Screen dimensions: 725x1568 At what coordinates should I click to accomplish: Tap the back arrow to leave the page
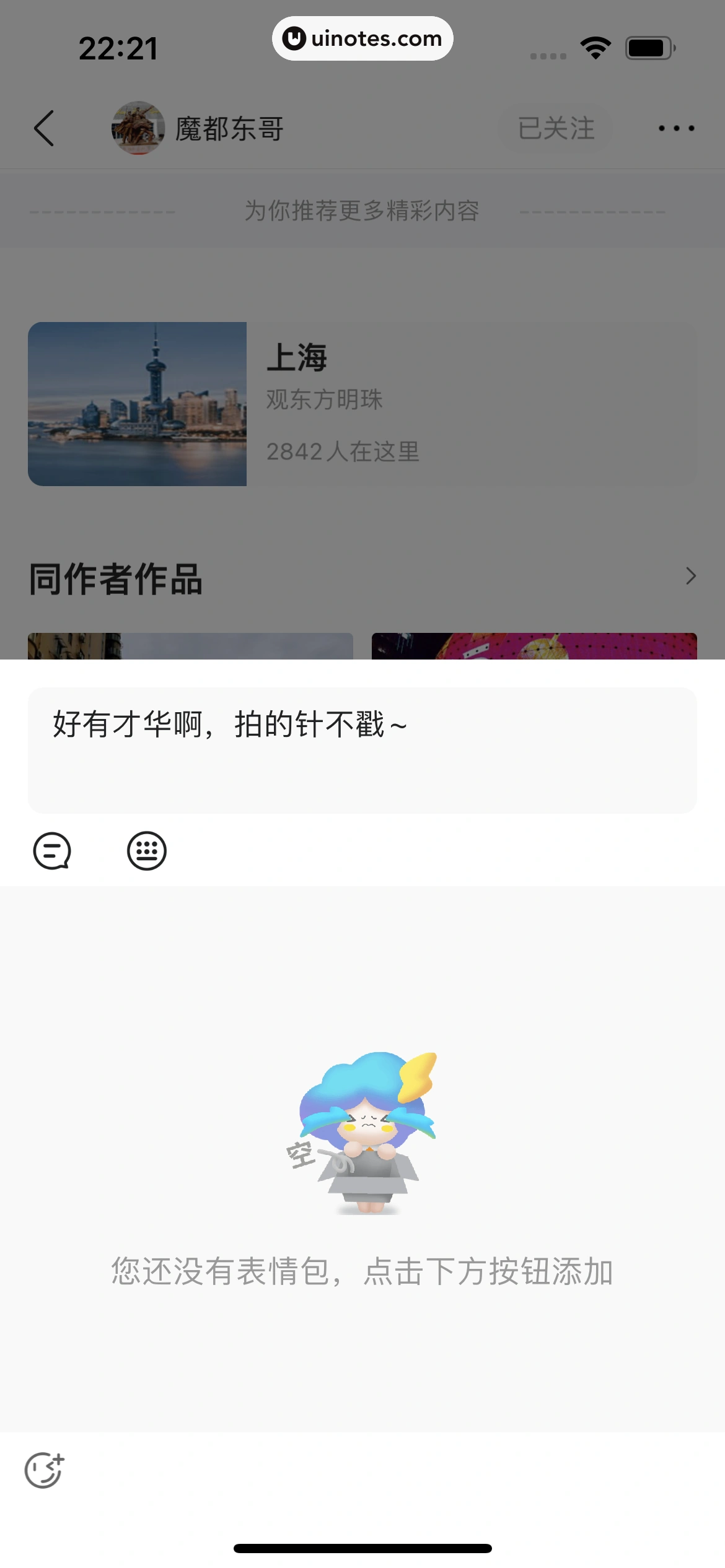coord(43,128)
